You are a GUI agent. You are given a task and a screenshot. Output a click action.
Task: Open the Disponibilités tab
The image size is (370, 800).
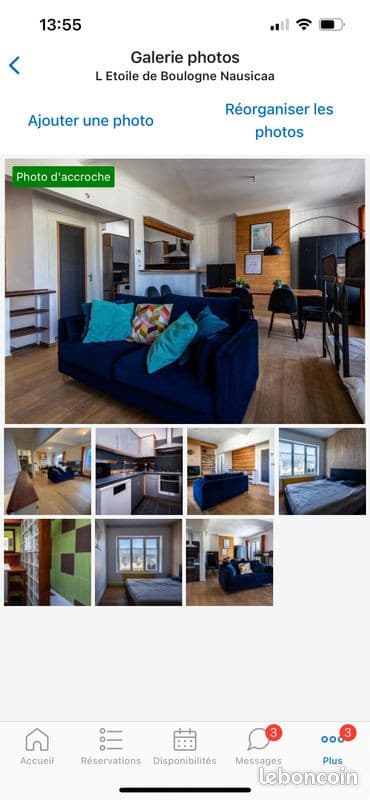(x=185, y=746)
